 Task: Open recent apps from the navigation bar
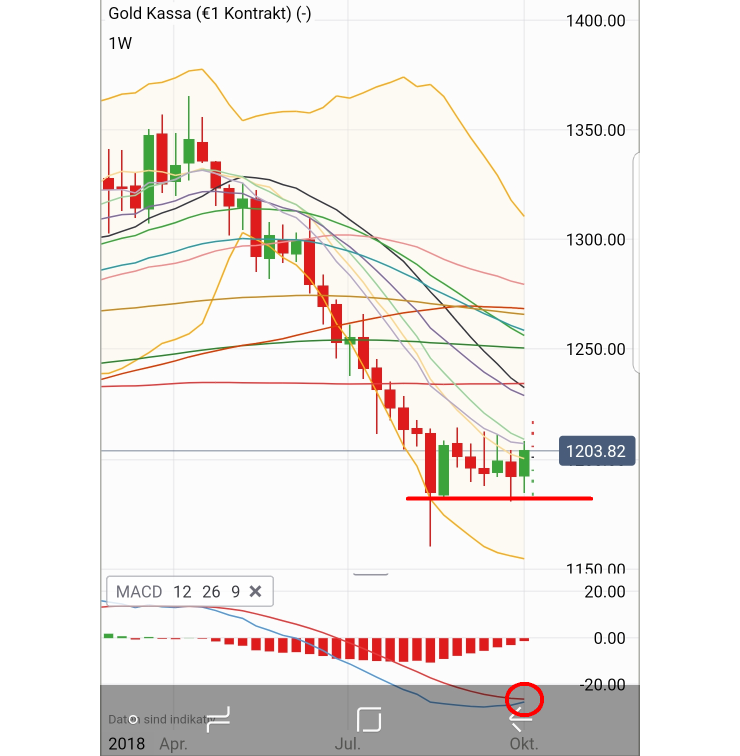point(219,717)
